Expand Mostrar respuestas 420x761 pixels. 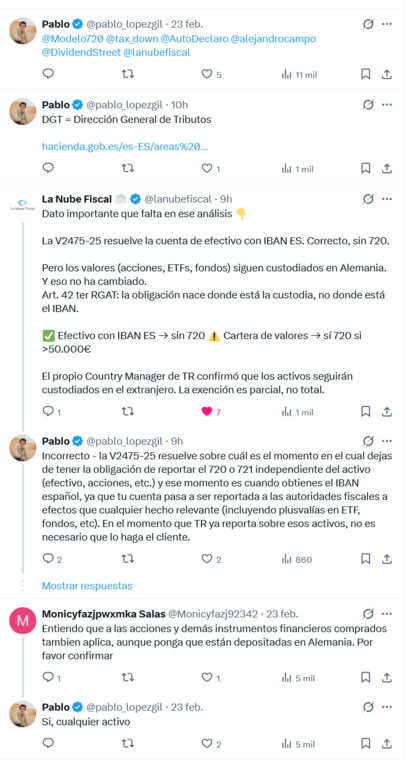click(x=87, y=586)
